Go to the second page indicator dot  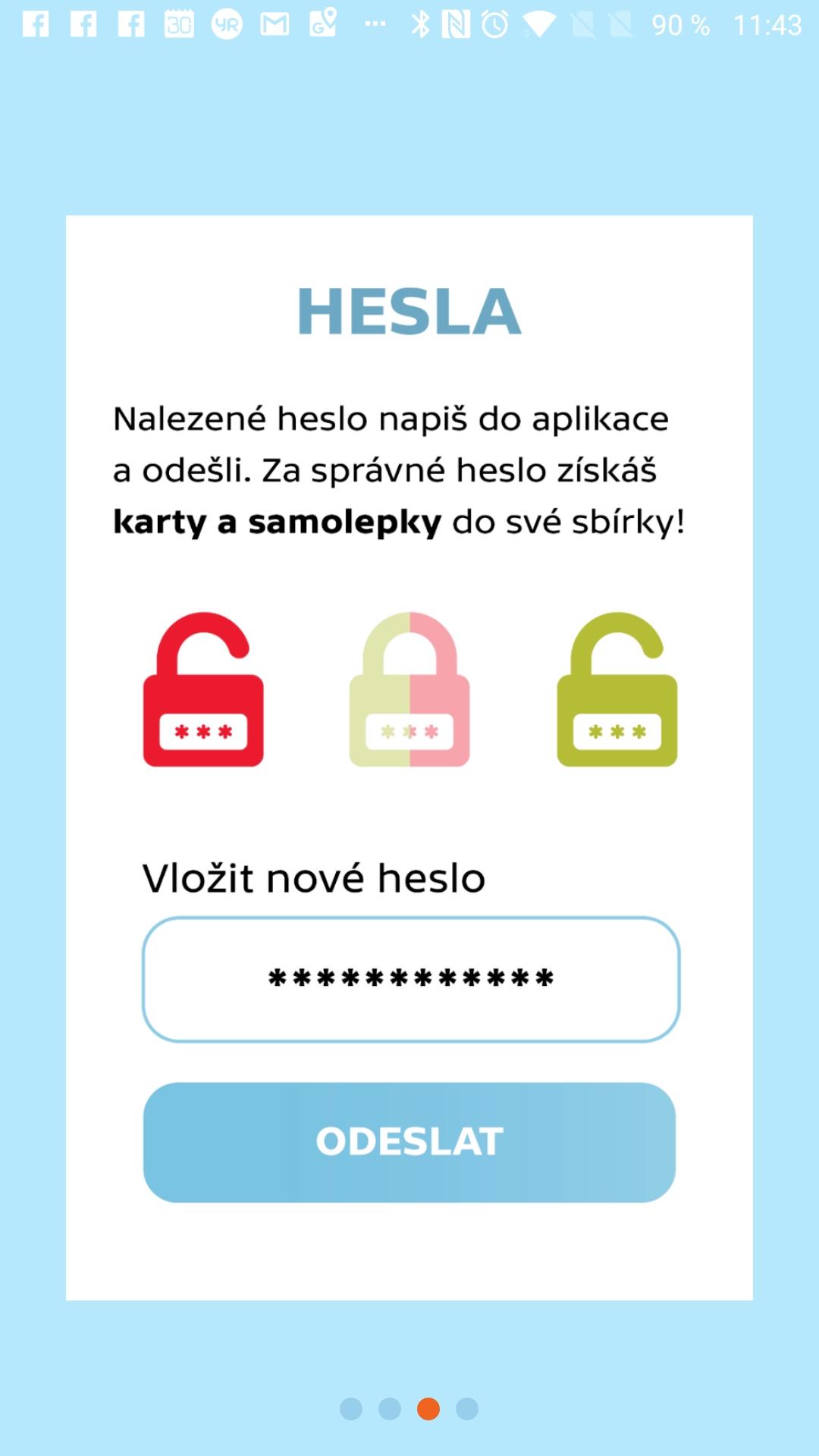[390, 1409]
